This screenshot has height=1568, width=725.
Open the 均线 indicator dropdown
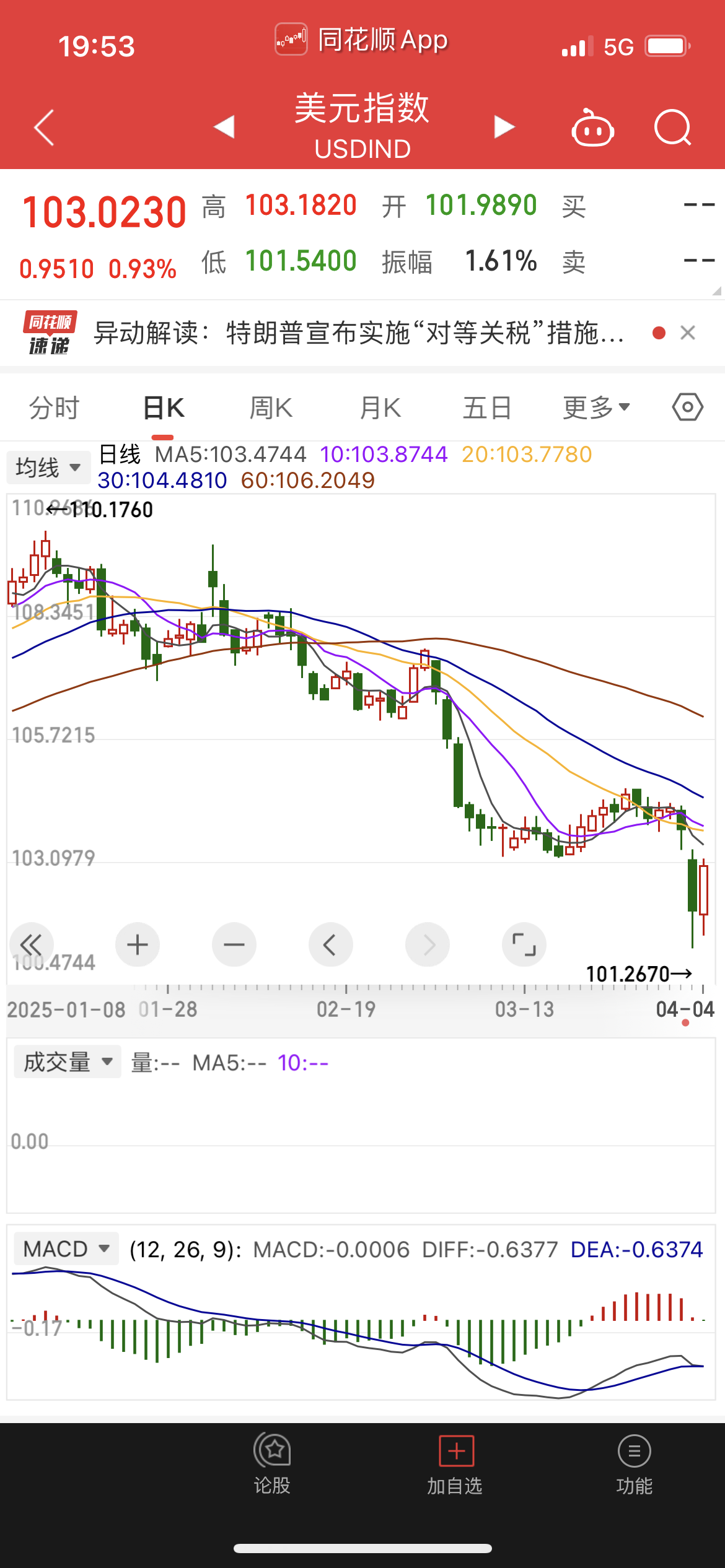coord(48,467)
